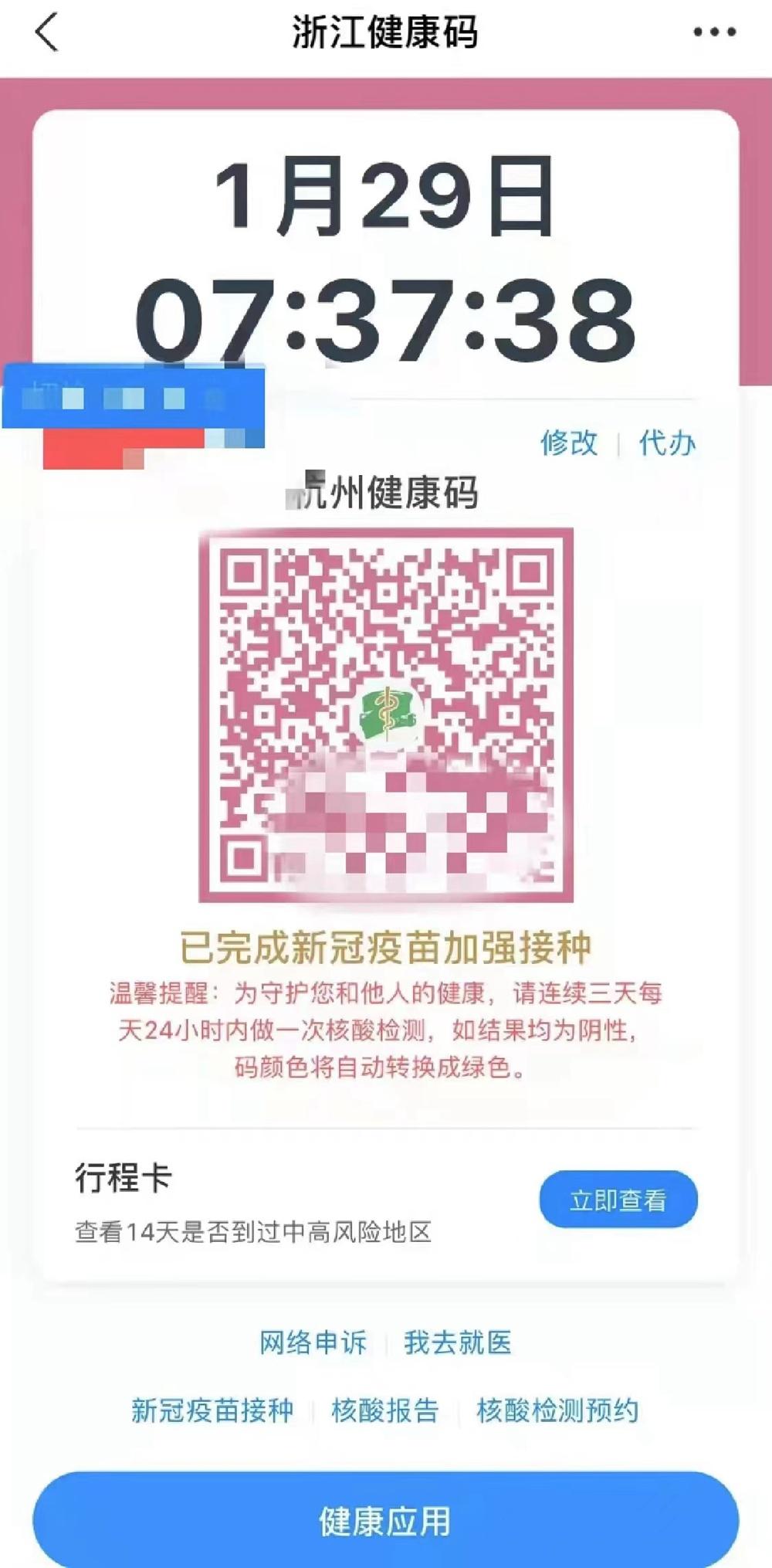View the 核酸报告 test report
Image resolution: width=772 pixels, height=1568 pixels.
385,1410
